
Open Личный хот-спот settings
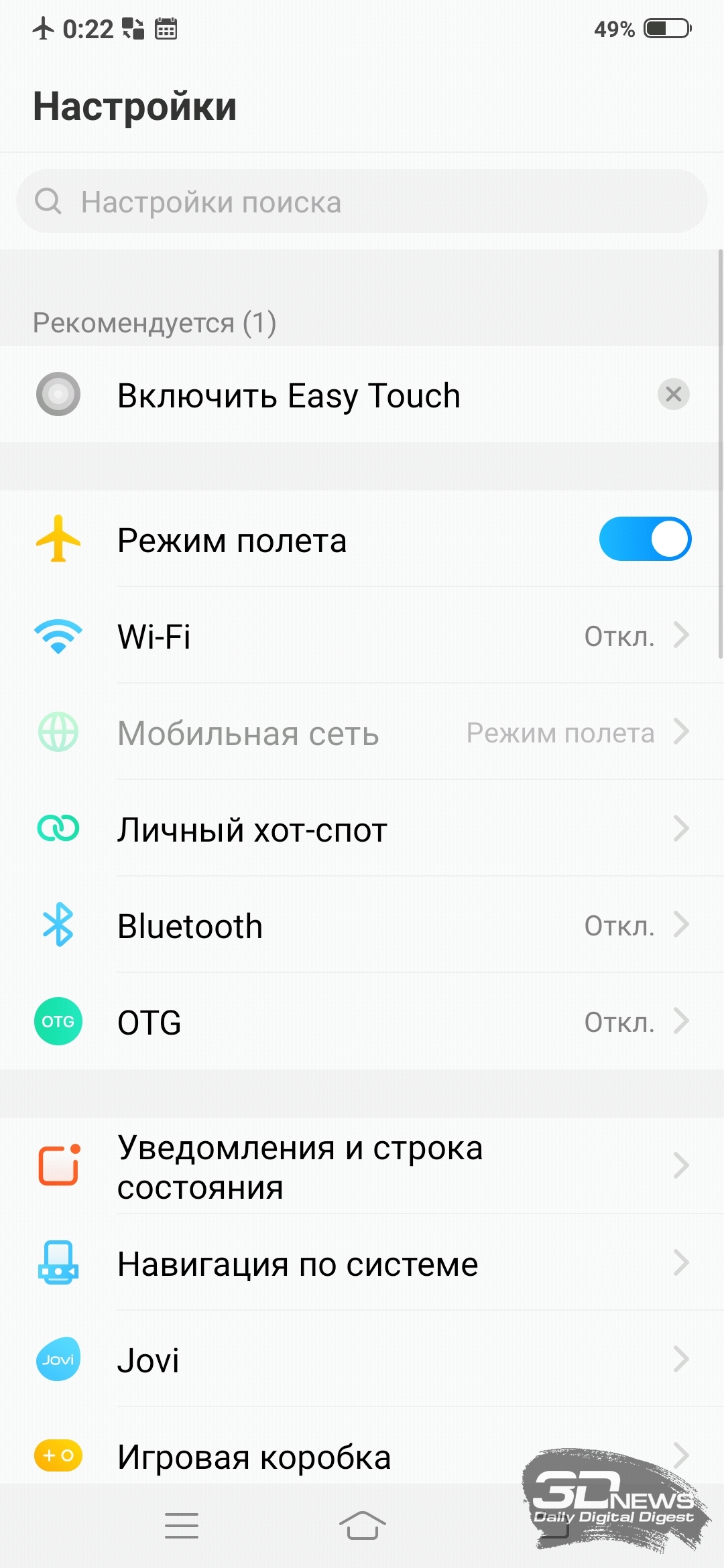pos(362,829)
